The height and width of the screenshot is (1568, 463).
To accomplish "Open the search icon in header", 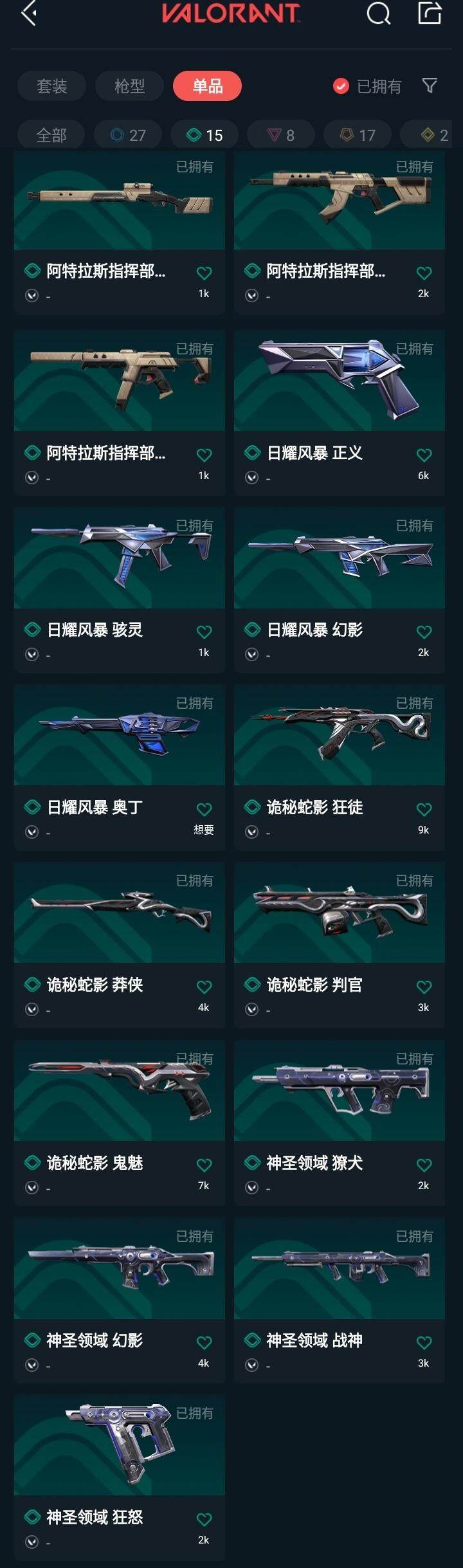I will [378, 13].
